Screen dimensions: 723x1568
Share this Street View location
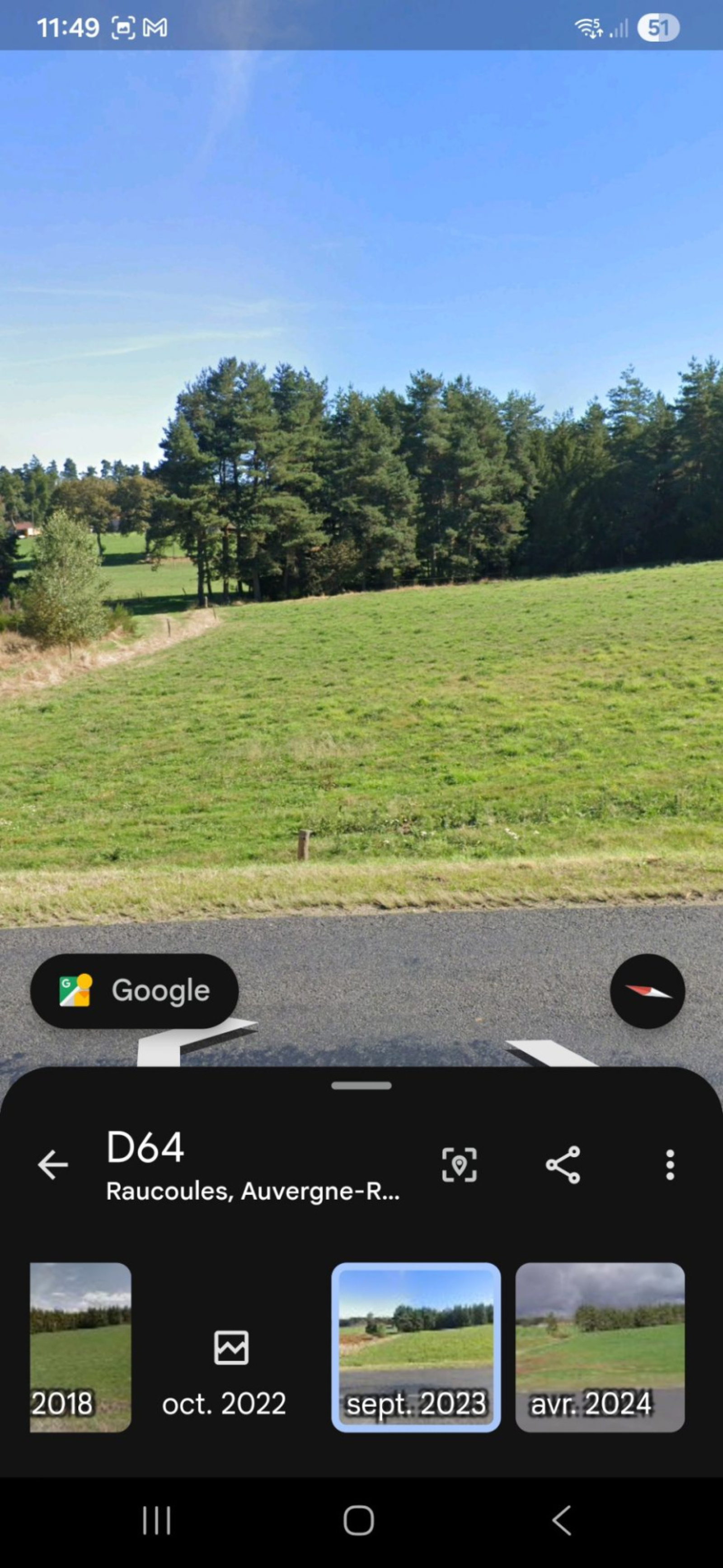563,1165
